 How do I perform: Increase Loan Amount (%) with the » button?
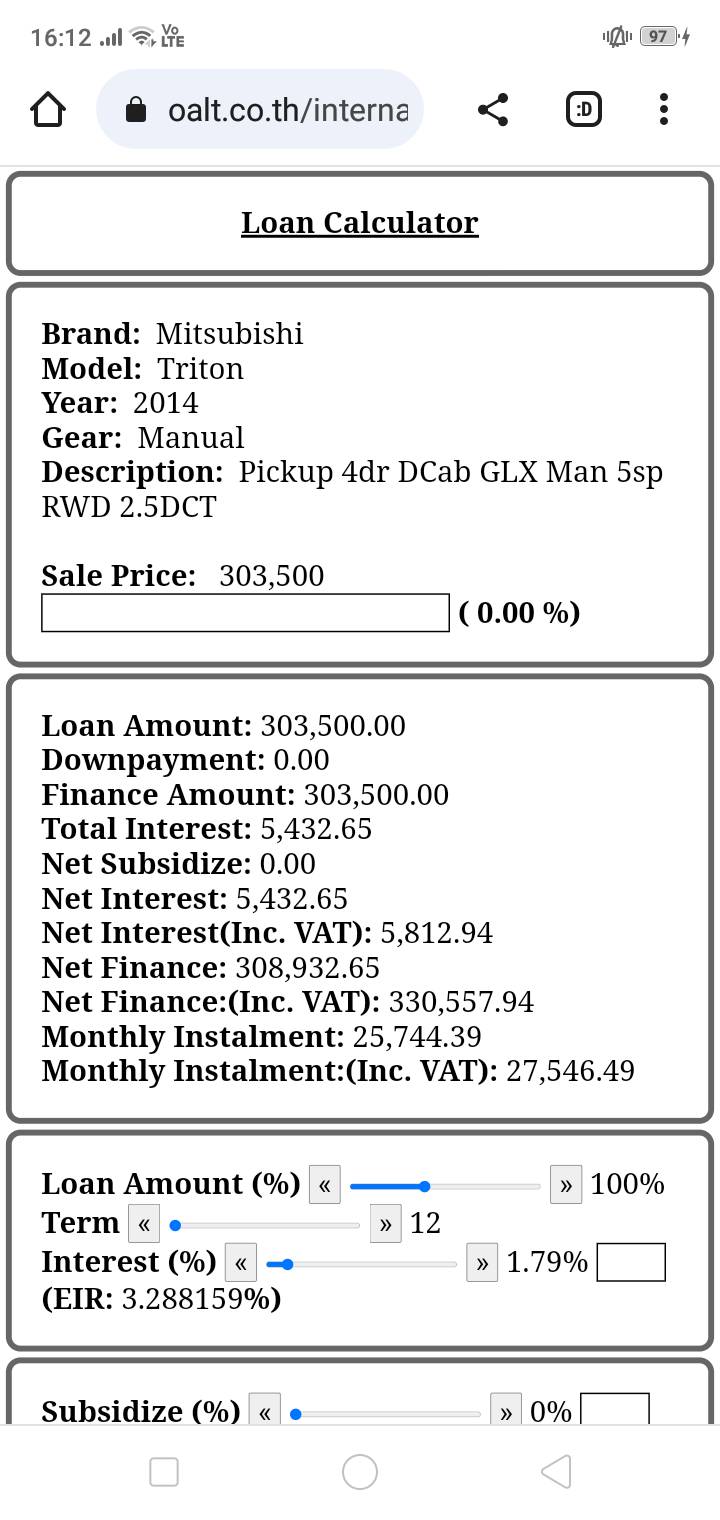coord(566,1186)
